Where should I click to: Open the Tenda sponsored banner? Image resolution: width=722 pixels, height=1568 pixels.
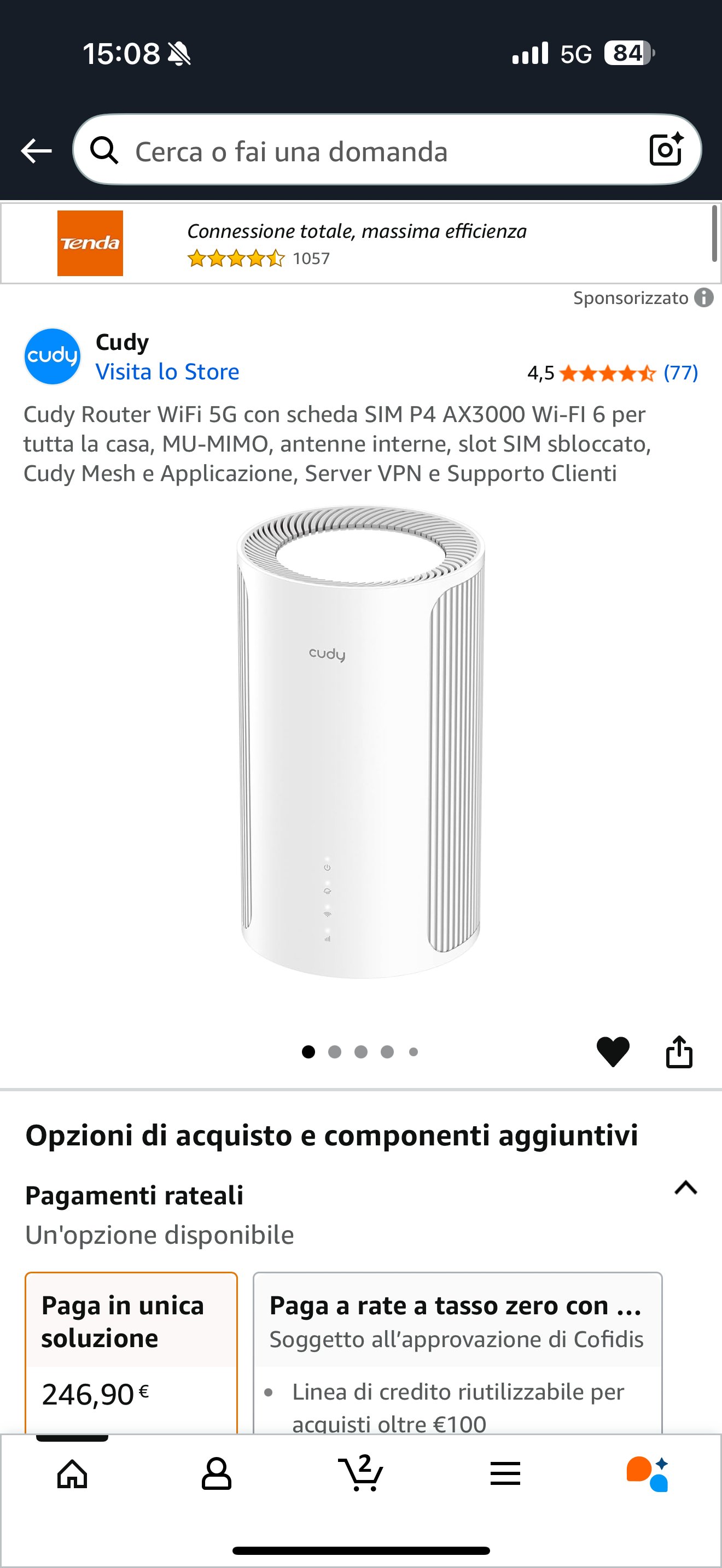pyautogui.click(x=357, y=243)
